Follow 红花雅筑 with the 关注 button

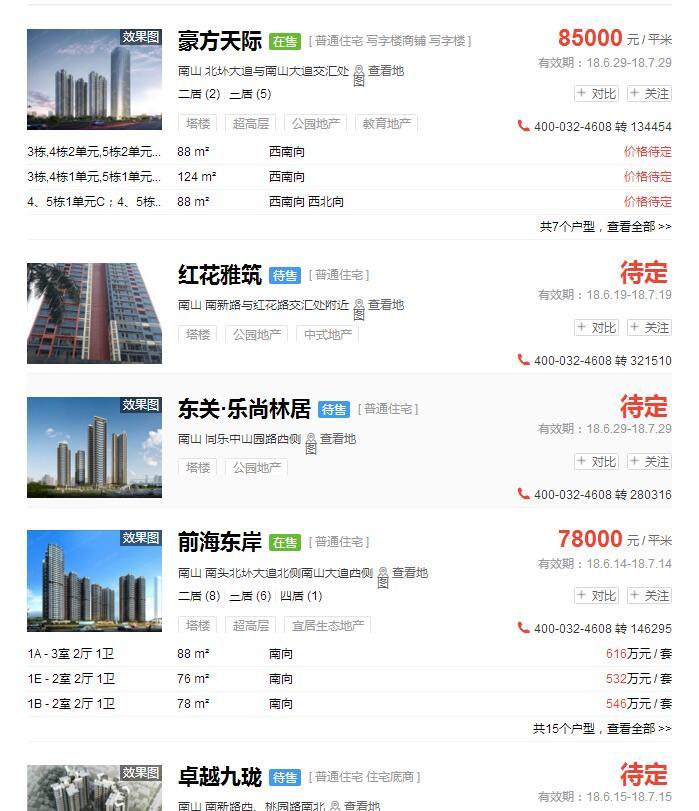(650, 327)
